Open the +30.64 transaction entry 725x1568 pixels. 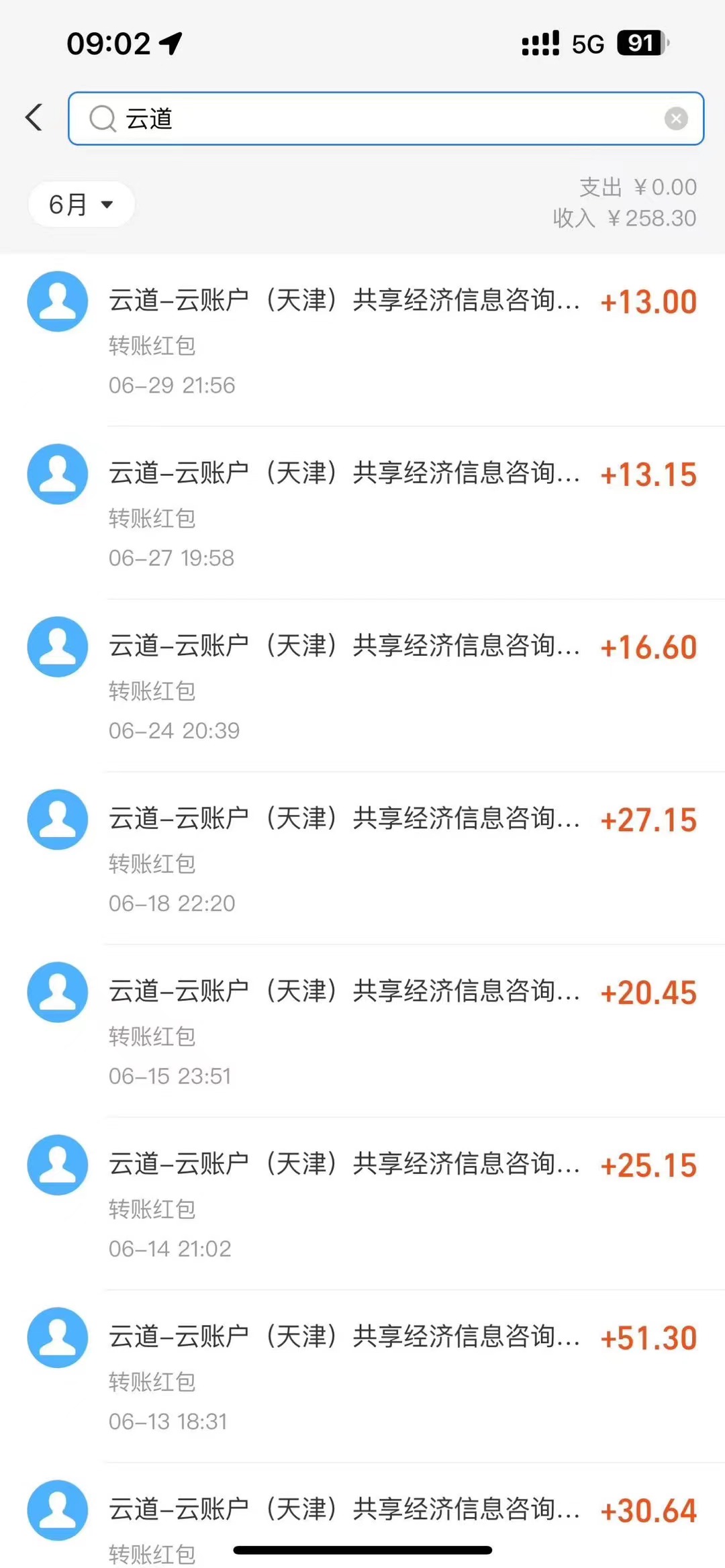point(362,1516)
